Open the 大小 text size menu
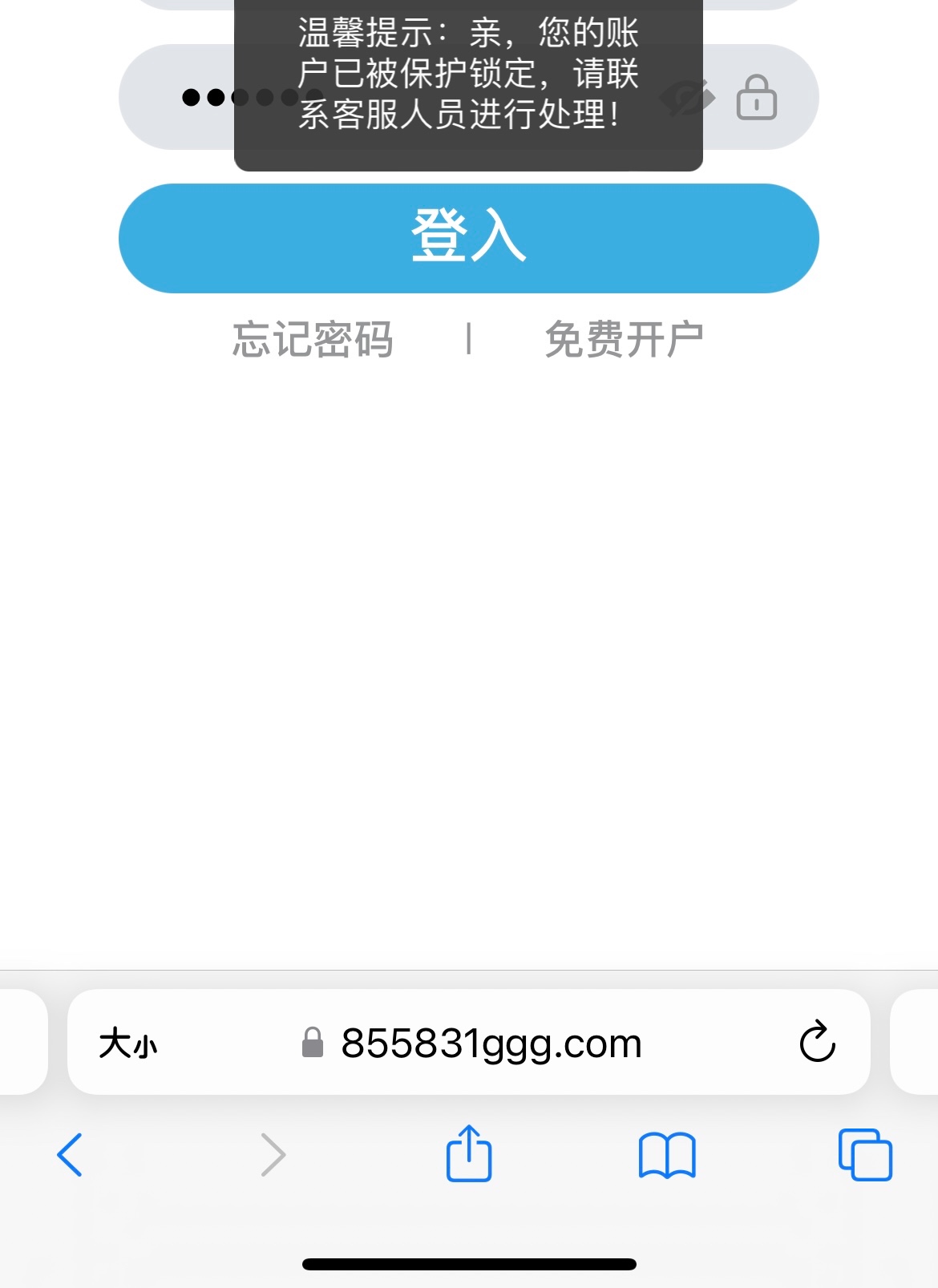 coord(128,1044)
